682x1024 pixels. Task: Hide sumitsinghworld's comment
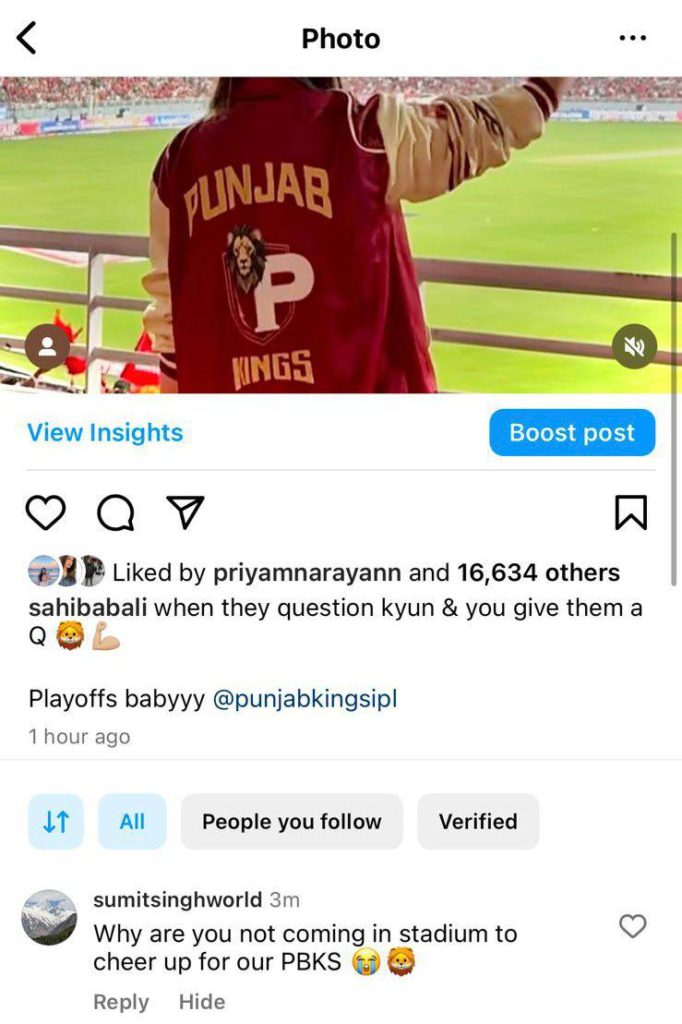click(202, 1001)
